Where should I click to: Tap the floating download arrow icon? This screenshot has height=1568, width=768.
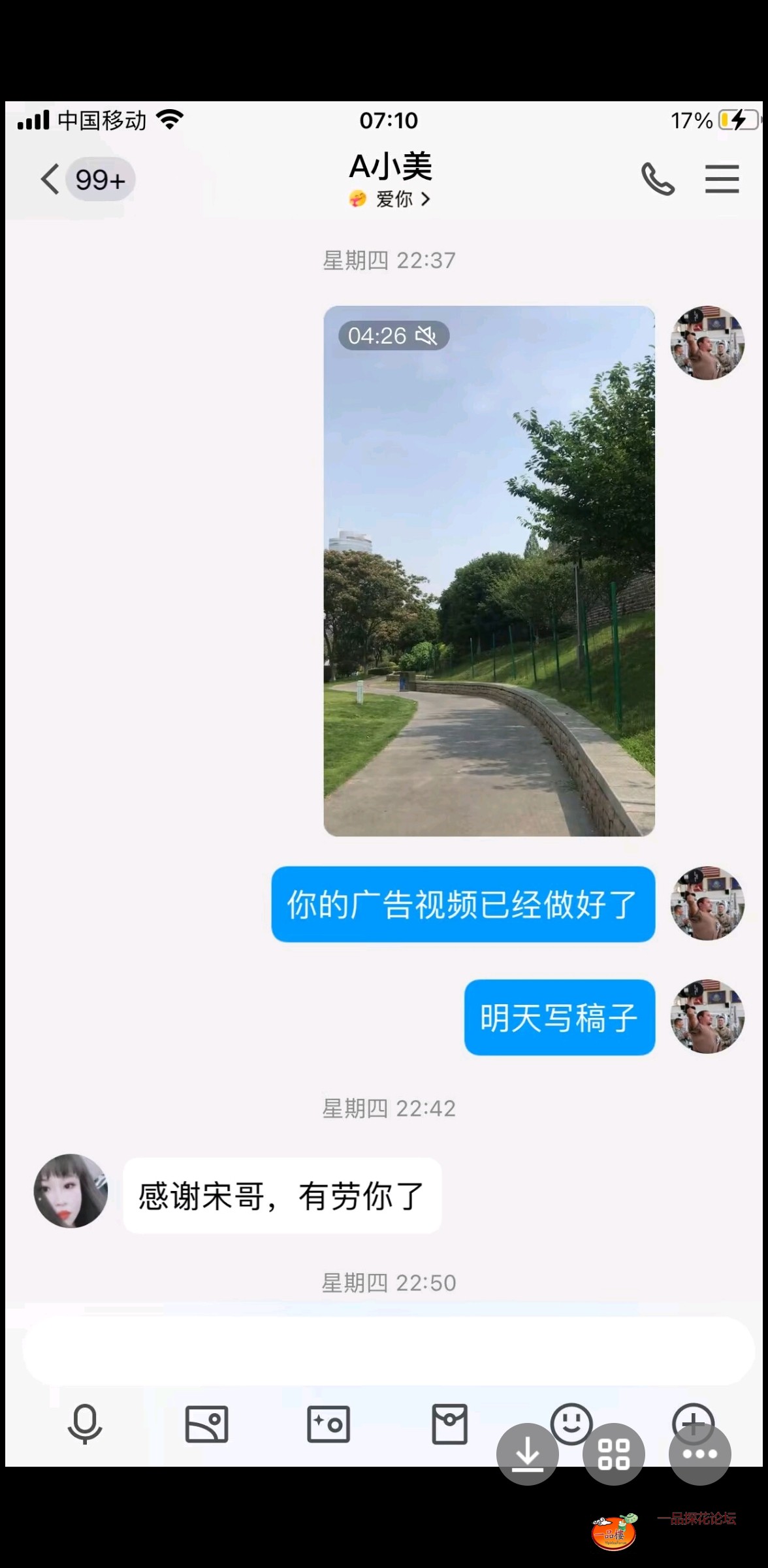pos(528,1454)
